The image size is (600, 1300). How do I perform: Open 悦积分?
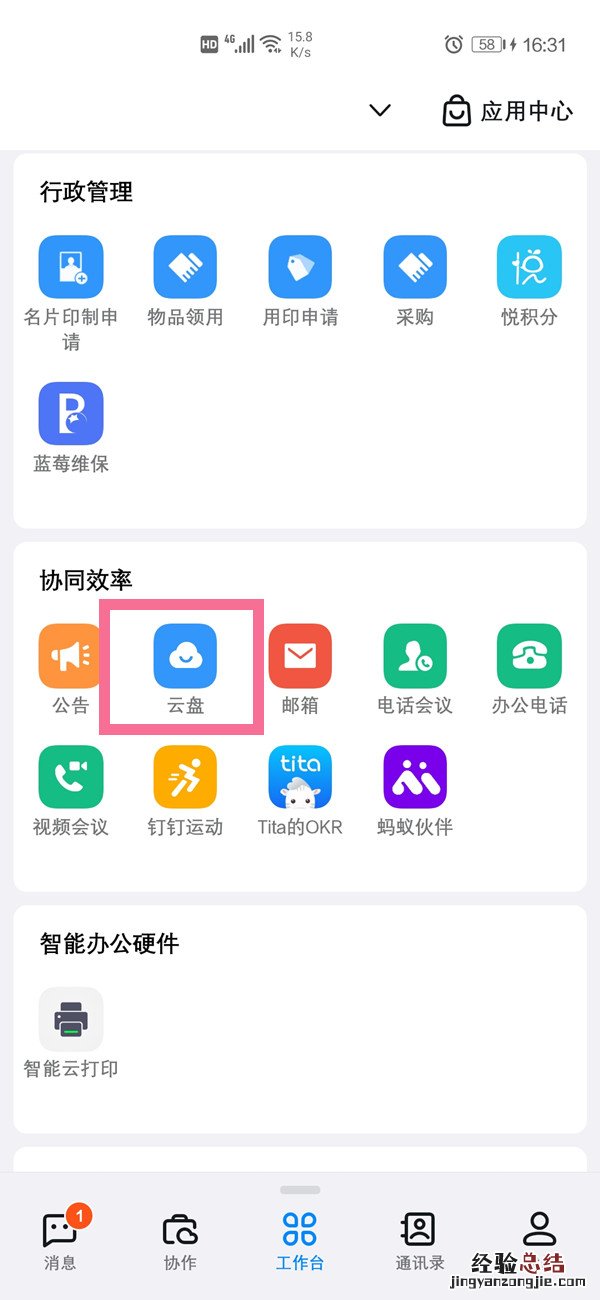[x=529, y=268]
